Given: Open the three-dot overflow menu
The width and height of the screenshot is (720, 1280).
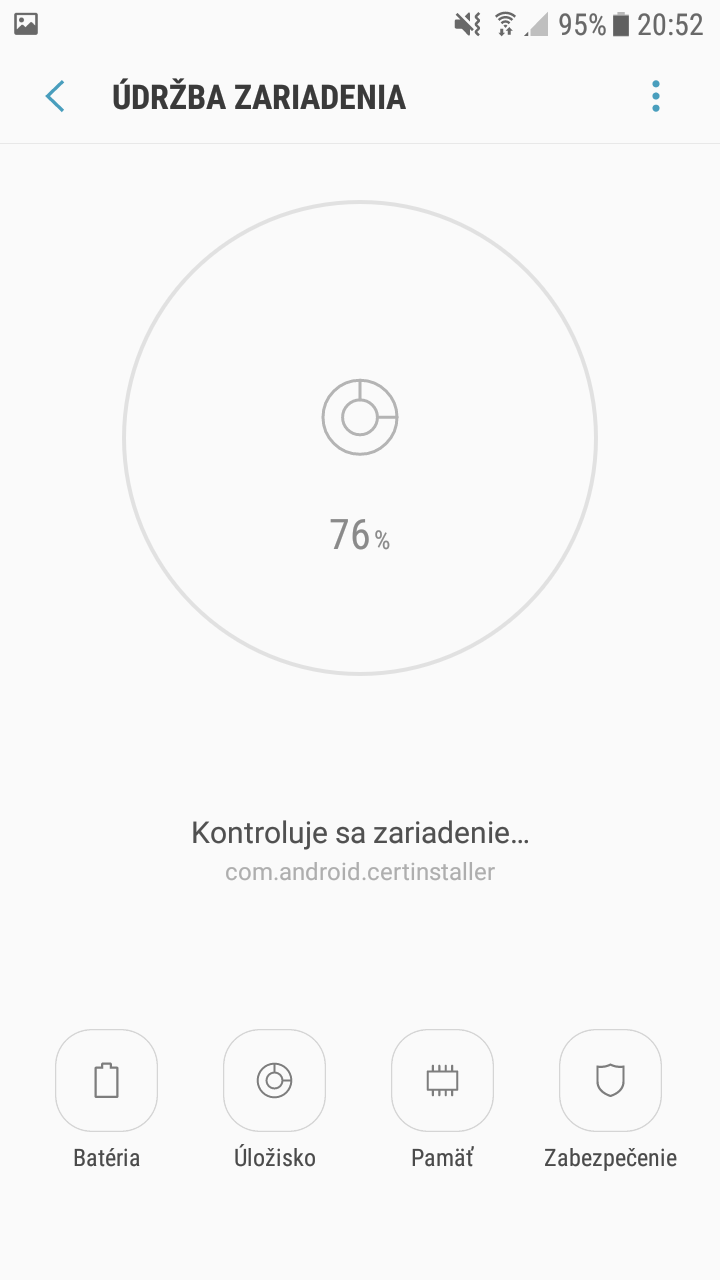Looking at the screenshot, I should click(x=656, y=96).
